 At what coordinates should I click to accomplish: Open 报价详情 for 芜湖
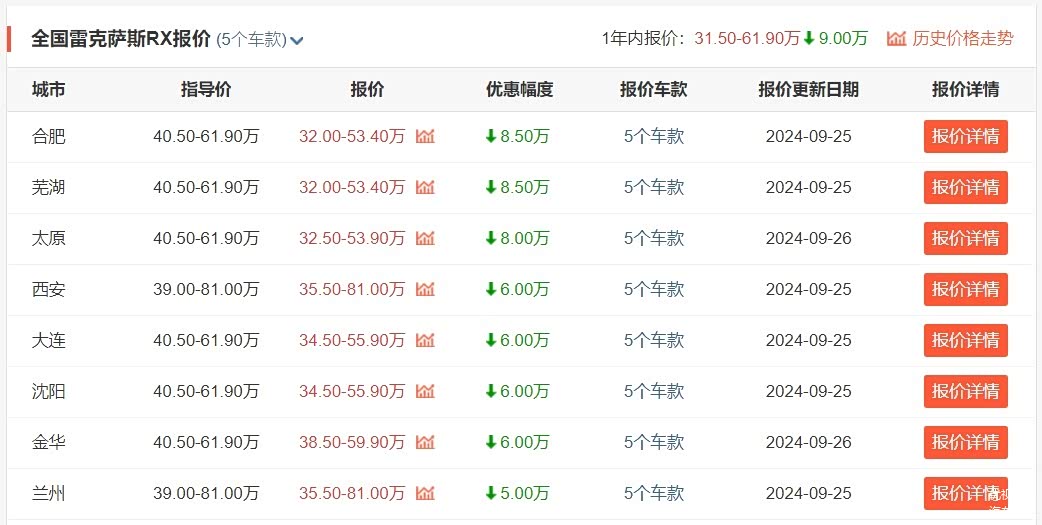(965, 187)
